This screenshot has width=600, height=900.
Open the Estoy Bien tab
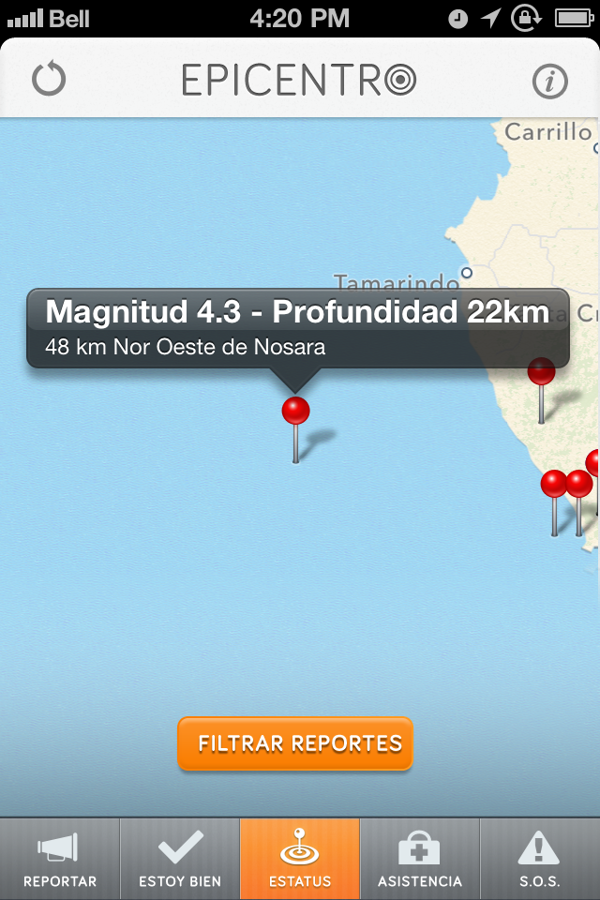coord(180,859)
